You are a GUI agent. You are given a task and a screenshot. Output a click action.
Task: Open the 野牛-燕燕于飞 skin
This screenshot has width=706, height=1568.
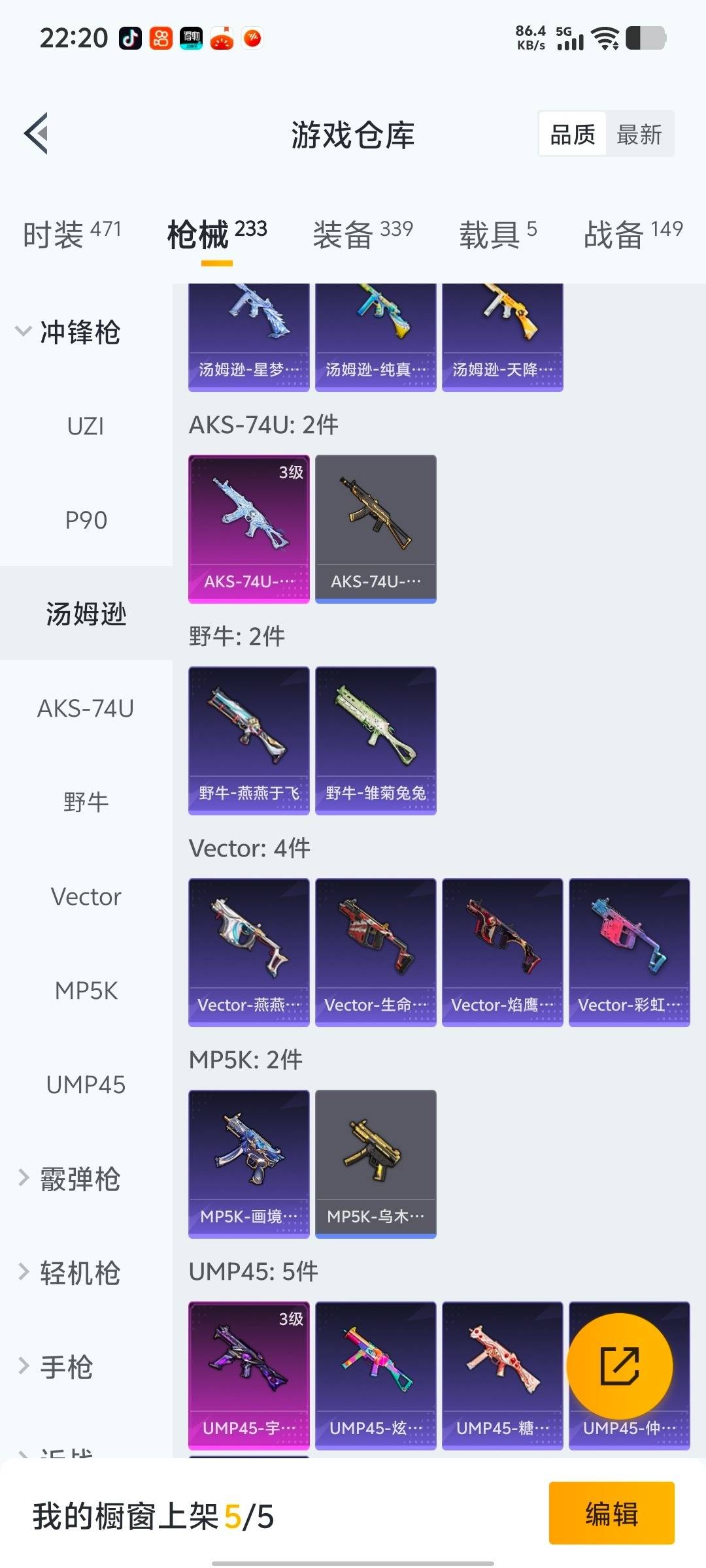[x=248, y=740]
